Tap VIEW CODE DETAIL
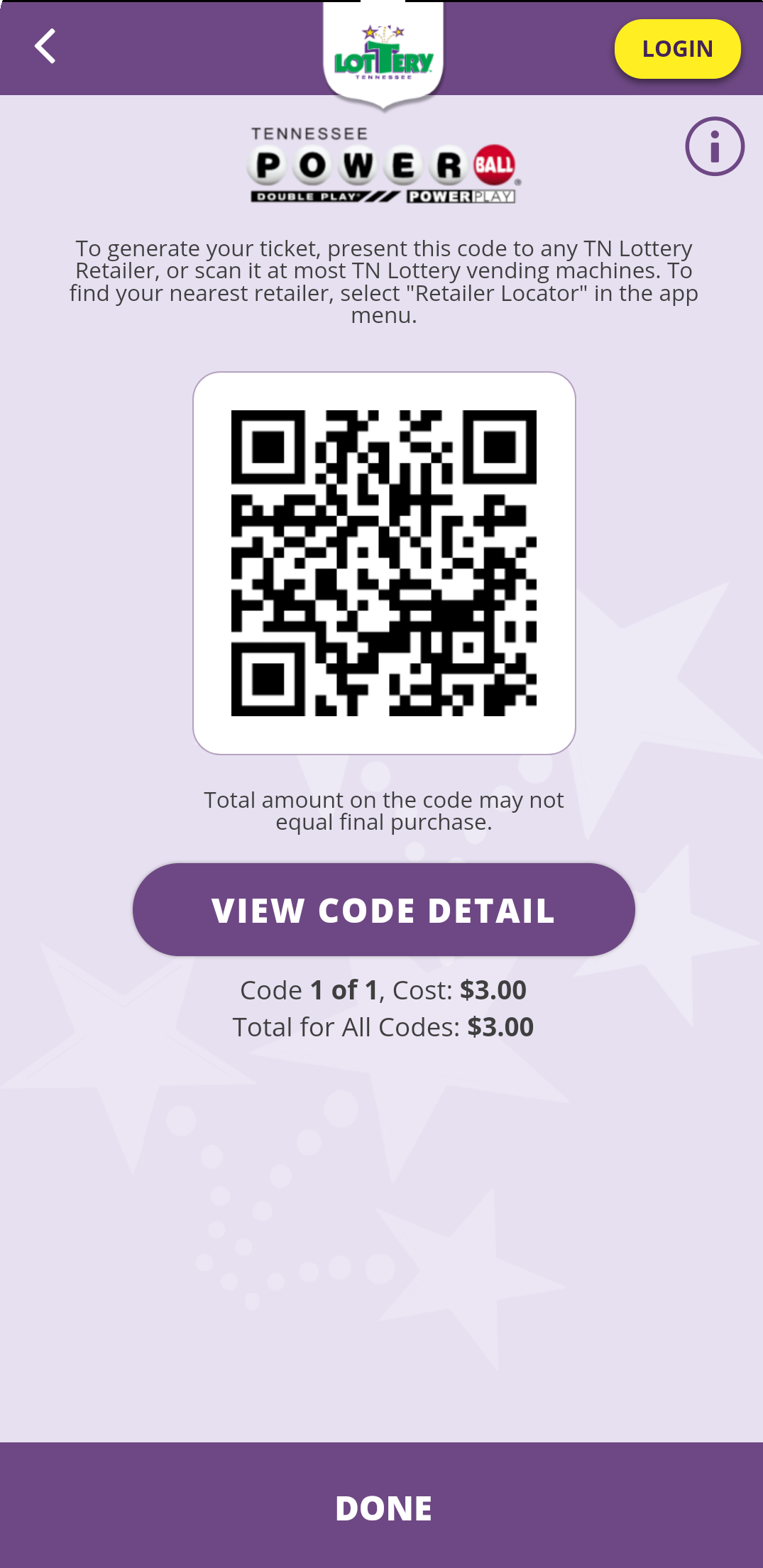Image resolution: width=763 pixels, height=1568 pixels. tap(383, 909)
